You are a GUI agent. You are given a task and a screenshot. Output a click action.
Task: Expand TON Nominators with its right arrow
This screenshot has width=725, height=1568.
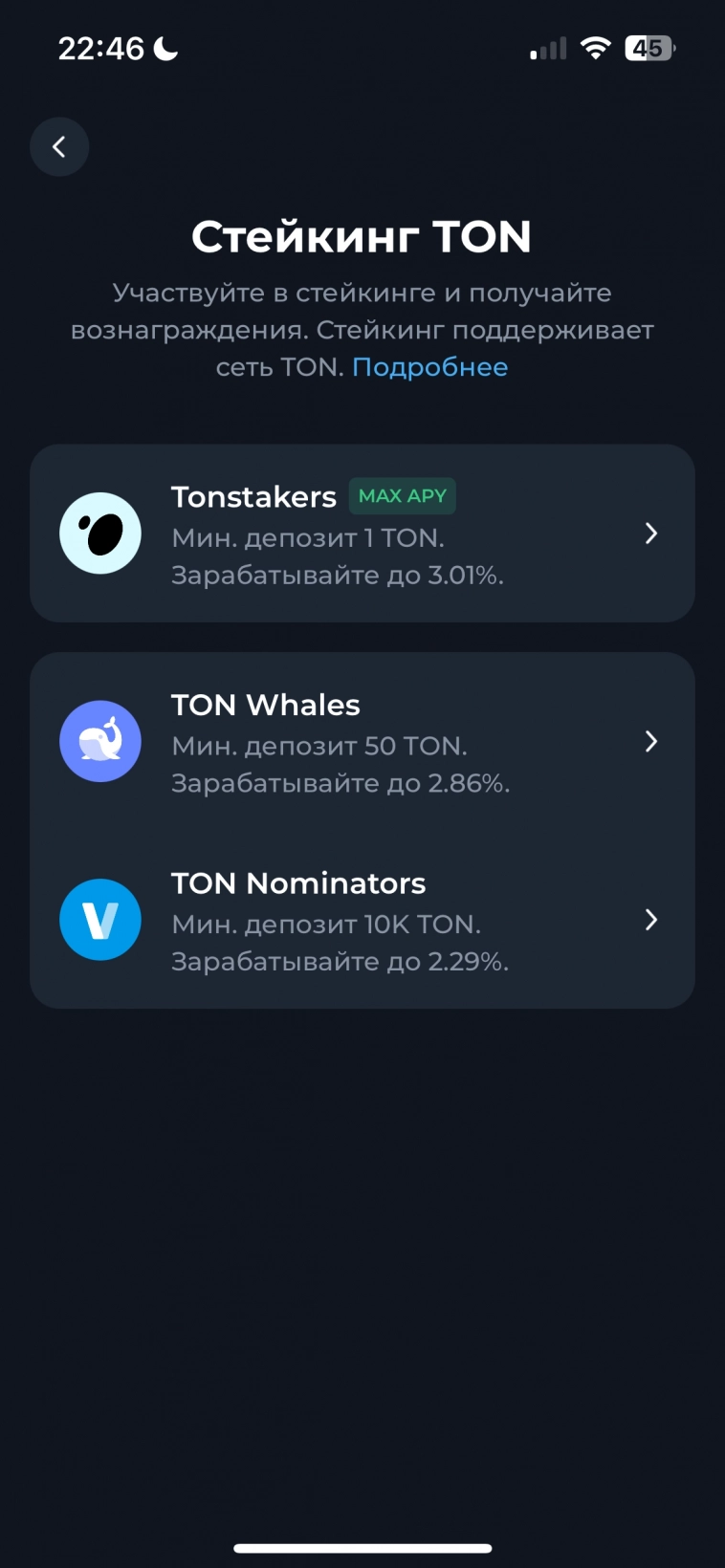[x=651, y=920]
